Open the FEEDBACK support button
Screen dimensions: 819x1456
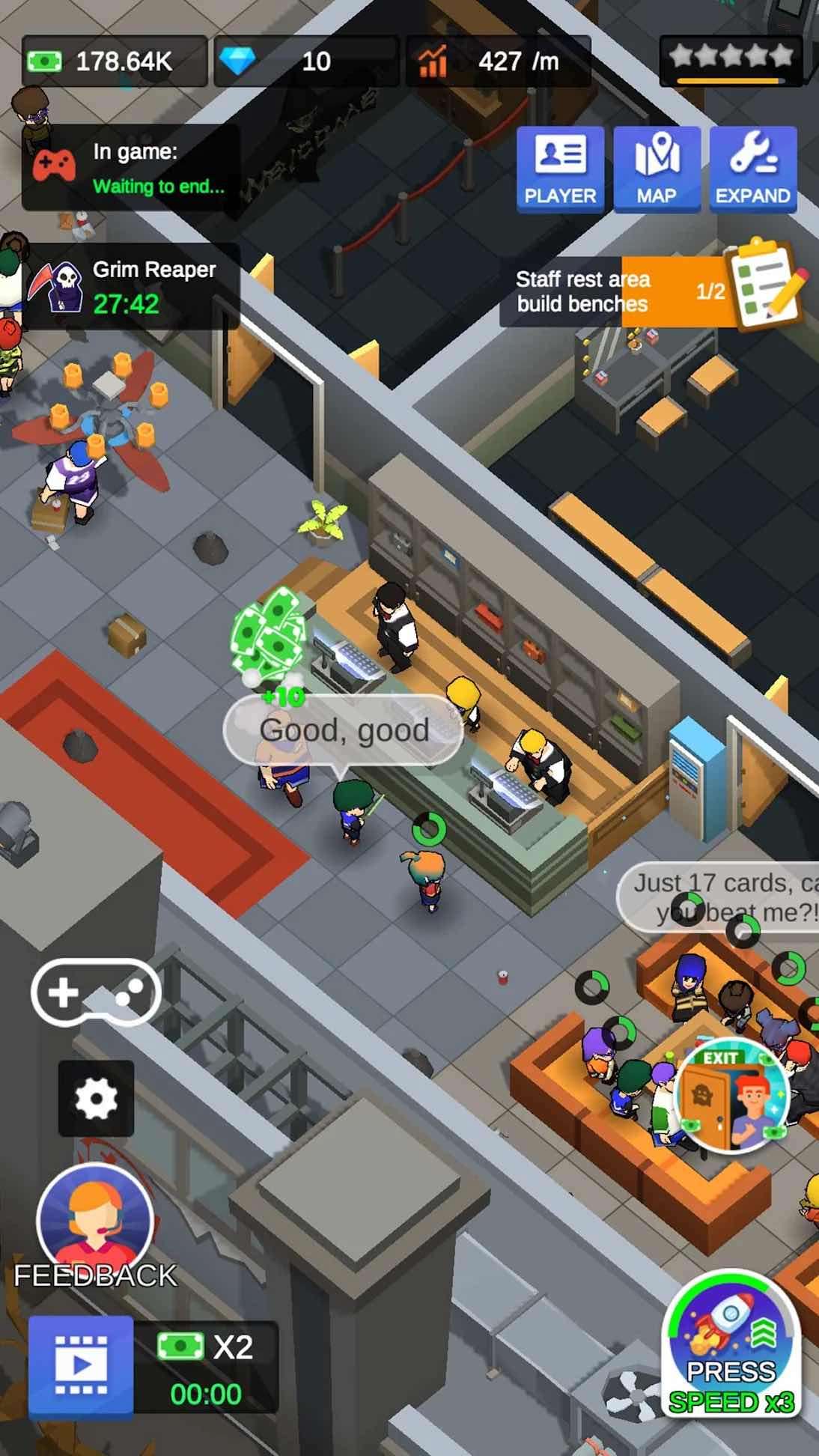tap(95, 1228)
